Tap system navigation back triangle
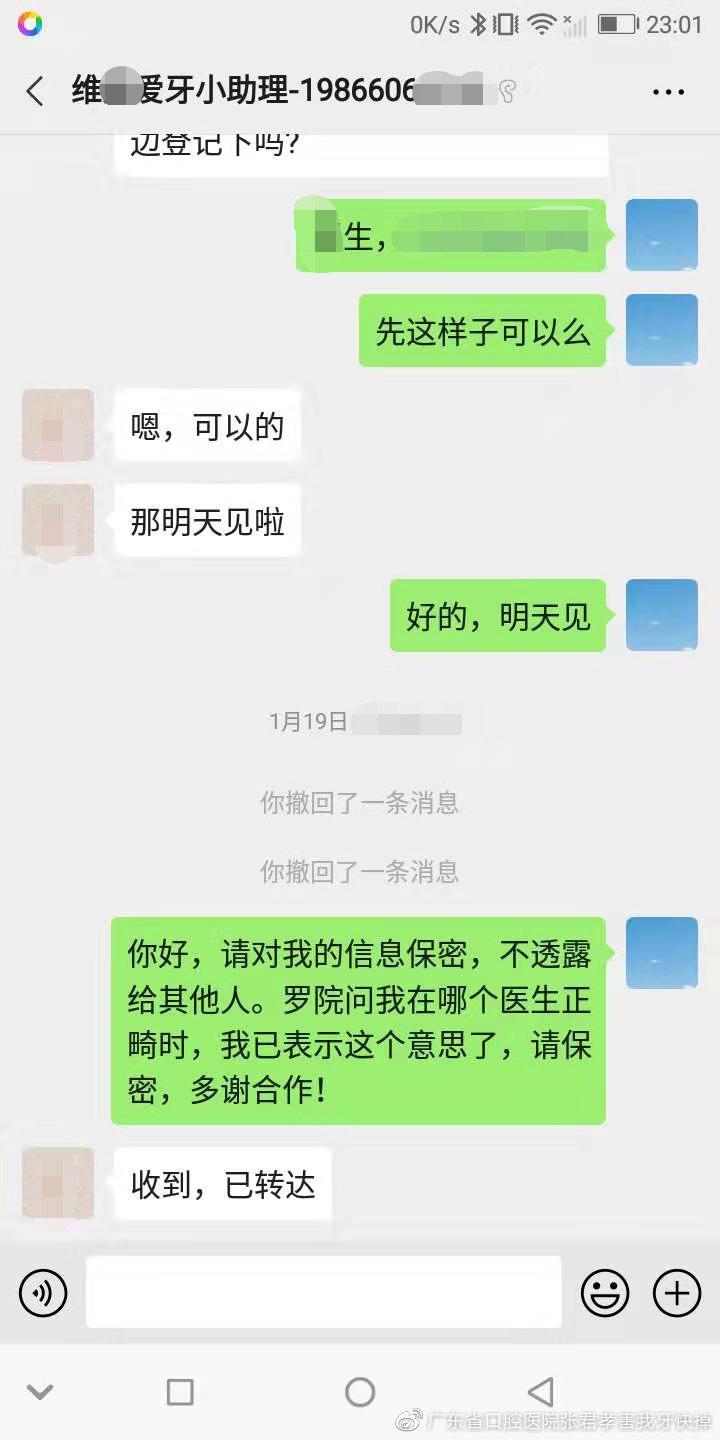Image resolution: width=720 pixels, height=1440 pixels. coord(540,1391)
